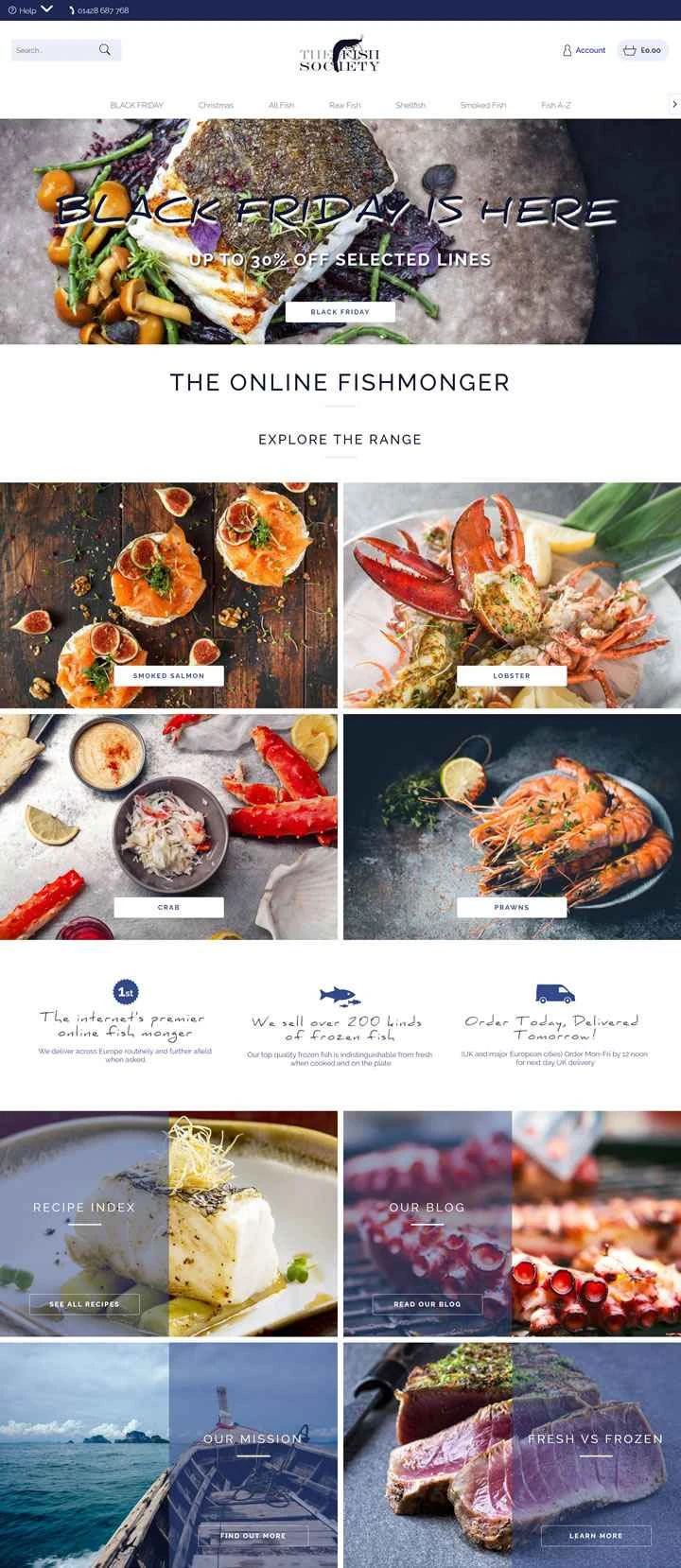Open the Shellfish navigation menu
Viewport: 681px width, 1568px height.
410,105
